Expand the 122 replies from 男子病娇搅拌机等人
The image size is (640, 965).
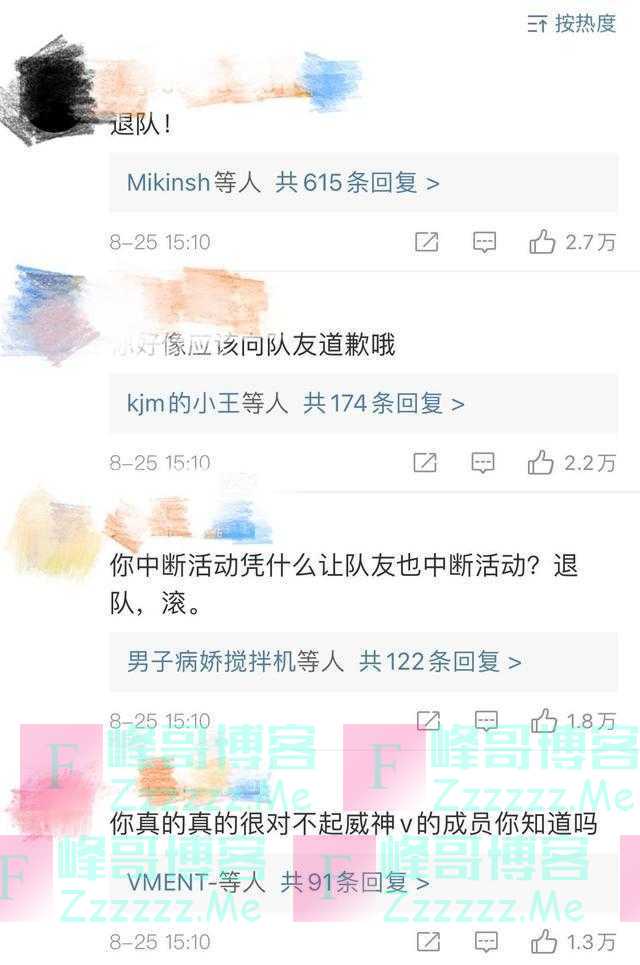tap(324, 661)
